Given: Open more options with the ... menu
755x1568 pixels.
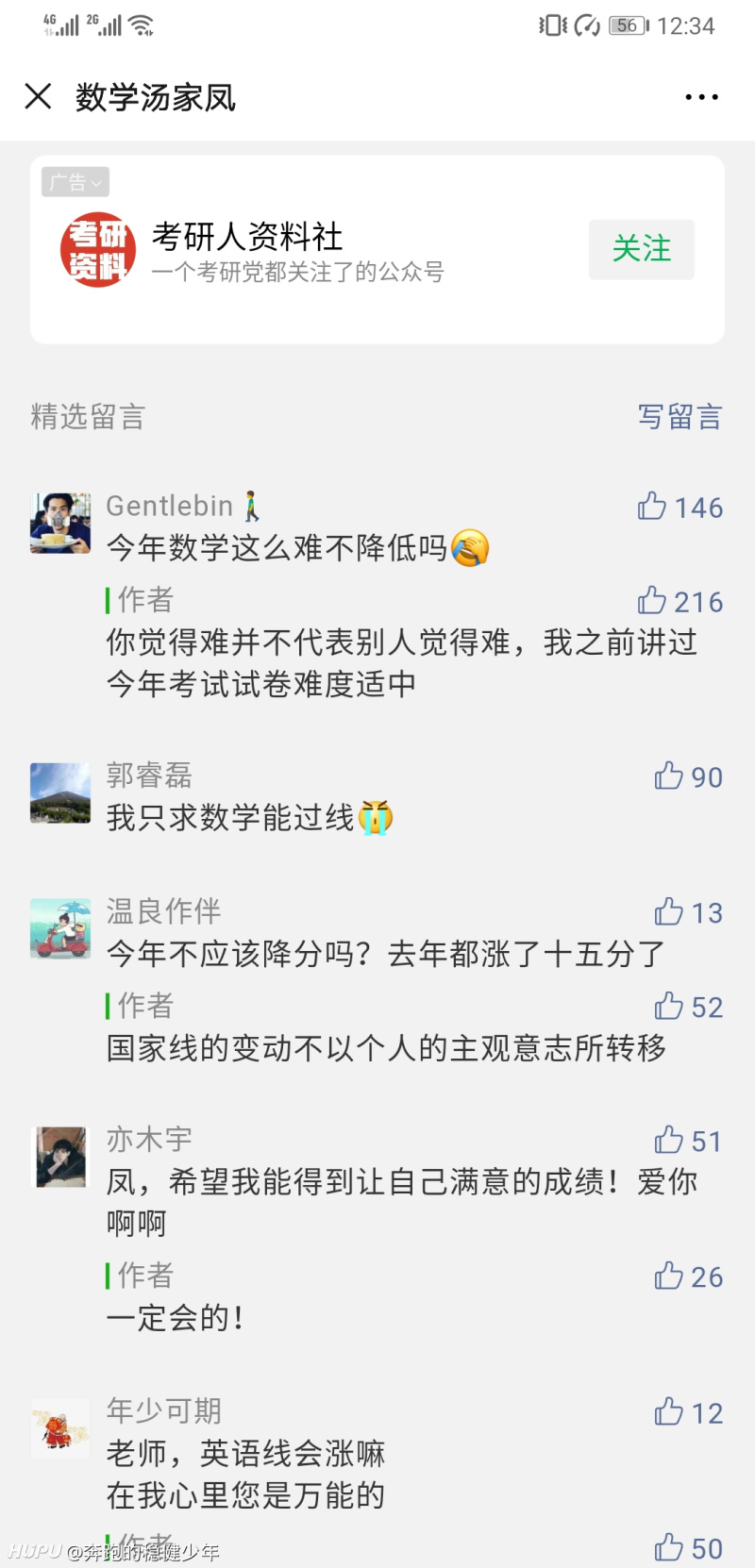Looking at the screenshot, I should 700,96.
